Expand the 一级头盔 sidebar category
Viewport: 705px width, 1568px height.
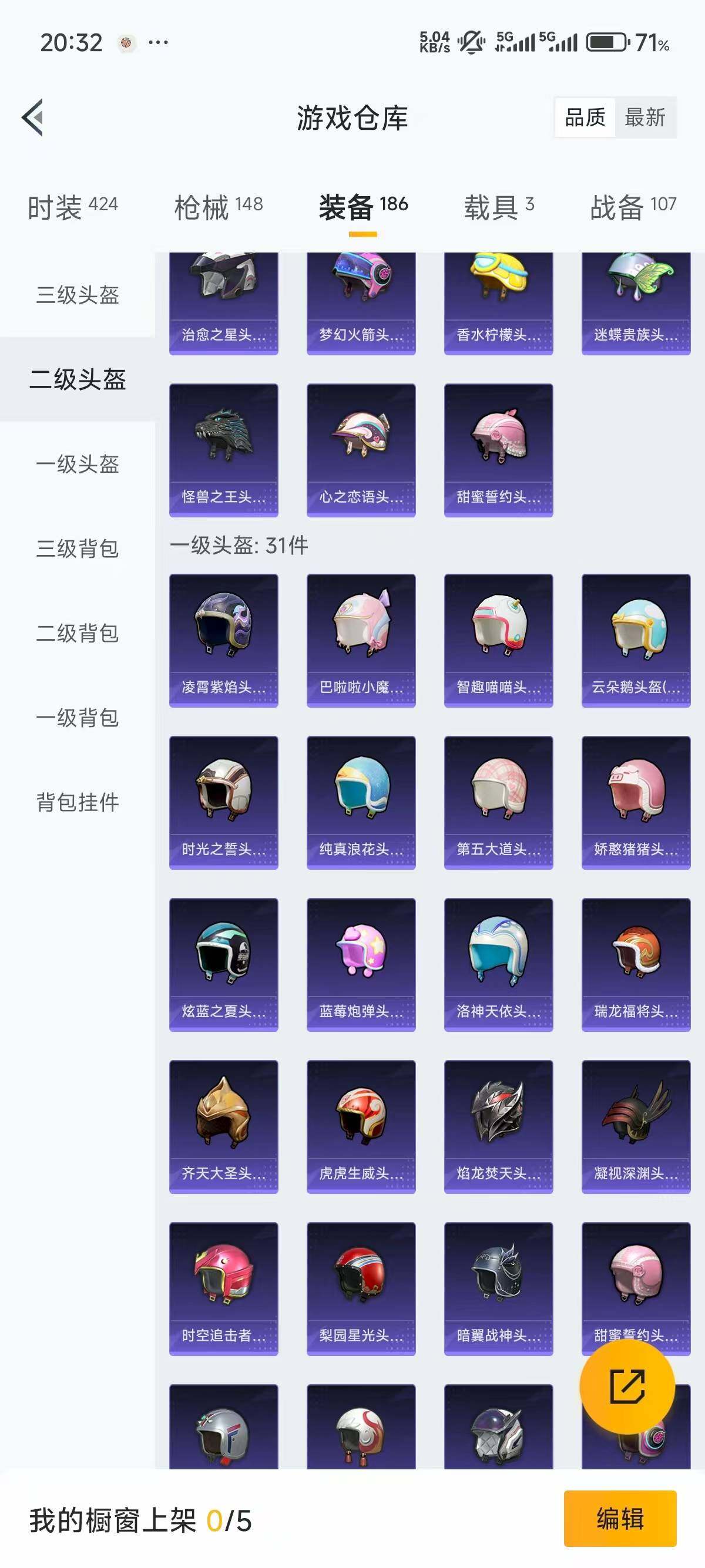[77, 465]
